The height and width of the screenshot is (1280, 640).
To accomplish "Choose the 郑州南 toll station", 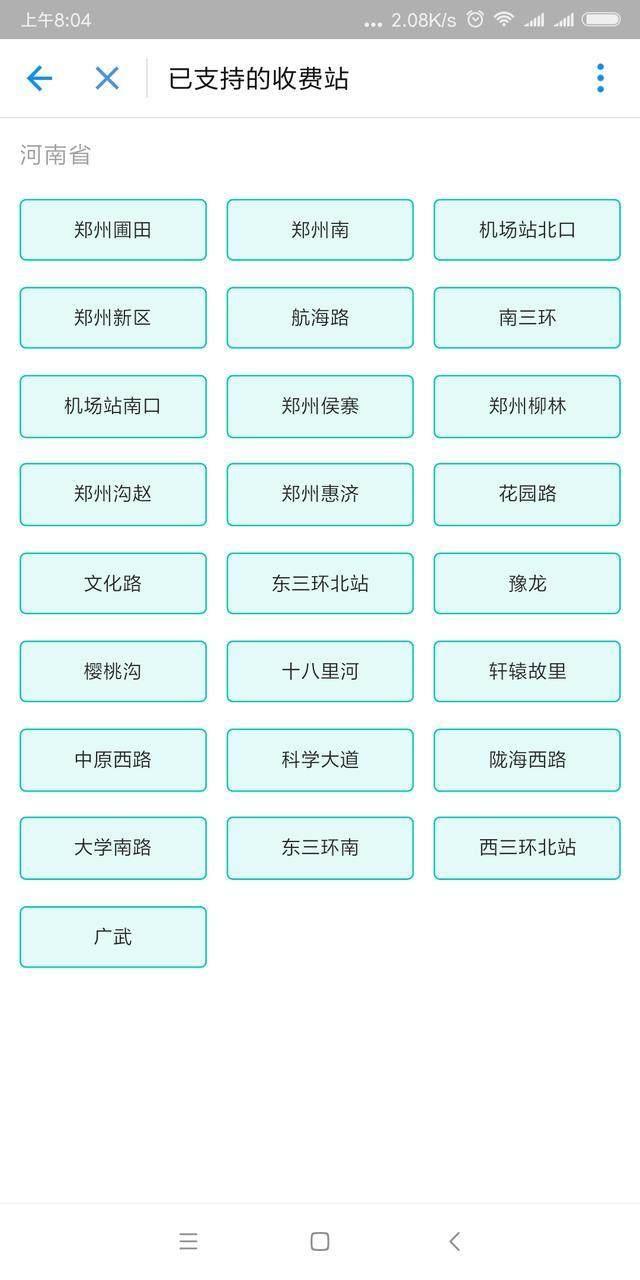I will [x=320, y=230].
